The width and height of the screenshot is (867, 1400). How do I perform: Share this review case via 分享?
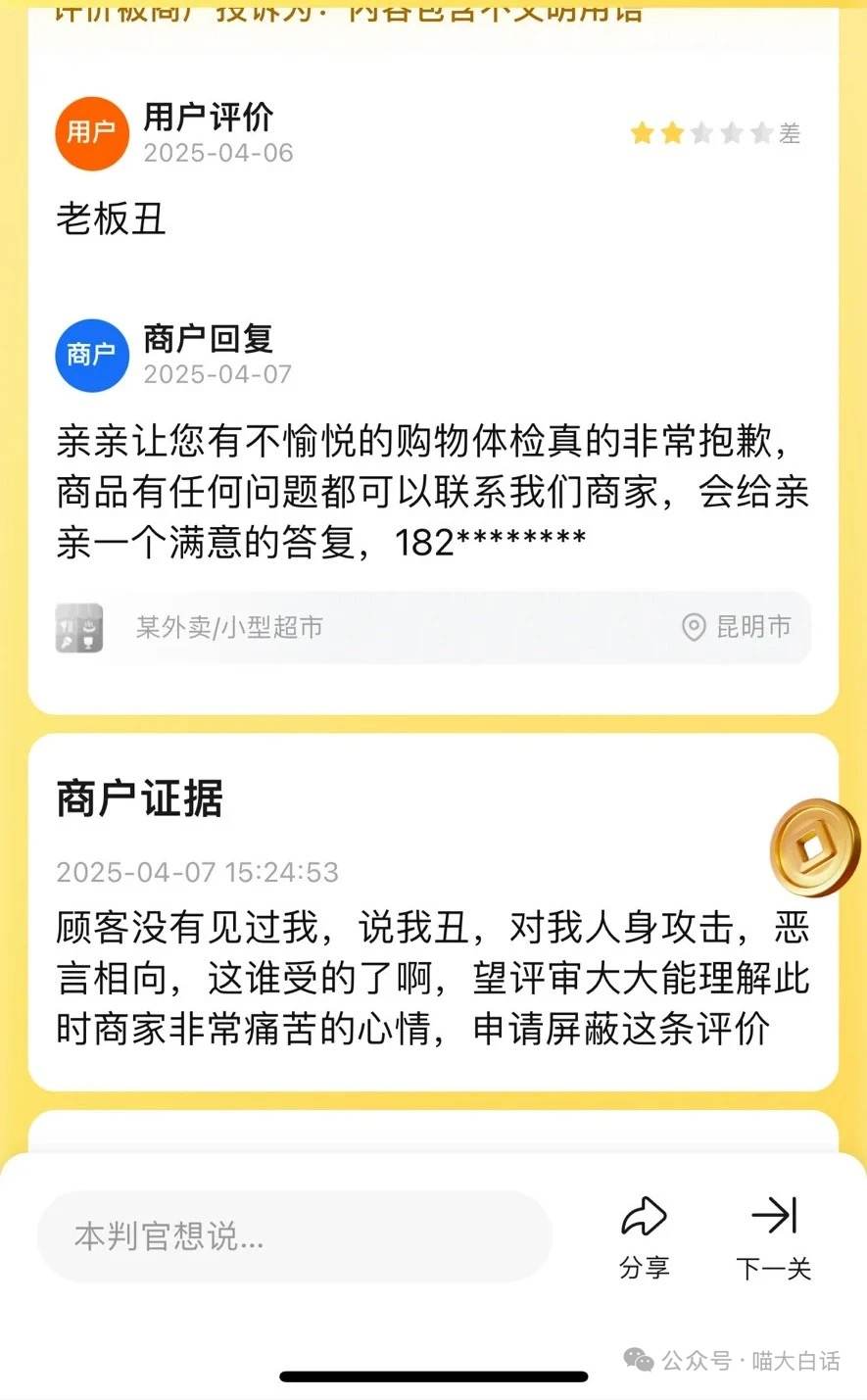click(644, 1236)
